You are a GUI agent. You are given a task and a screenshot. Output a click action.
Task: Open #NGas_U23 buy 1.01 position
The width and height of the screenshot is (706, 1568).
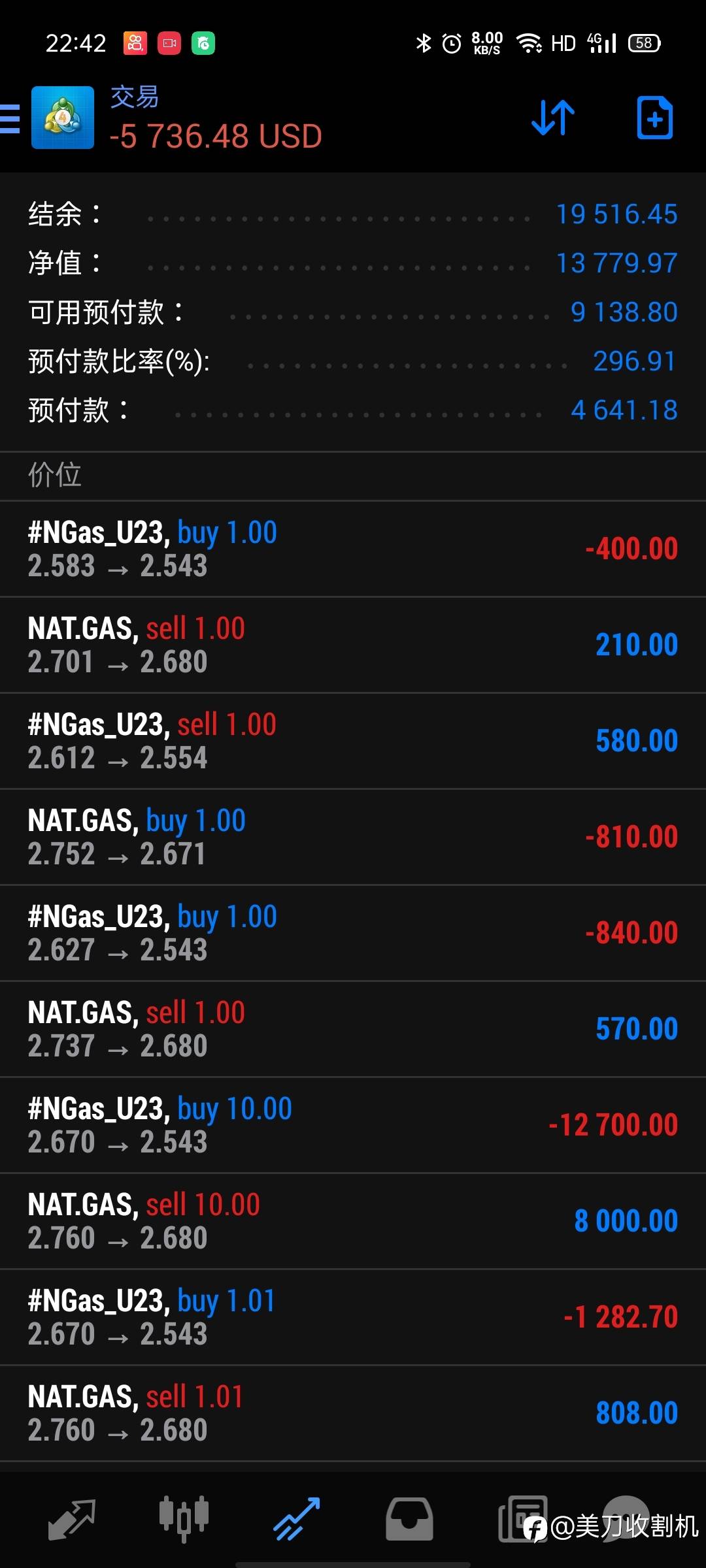pos(353,1317)
